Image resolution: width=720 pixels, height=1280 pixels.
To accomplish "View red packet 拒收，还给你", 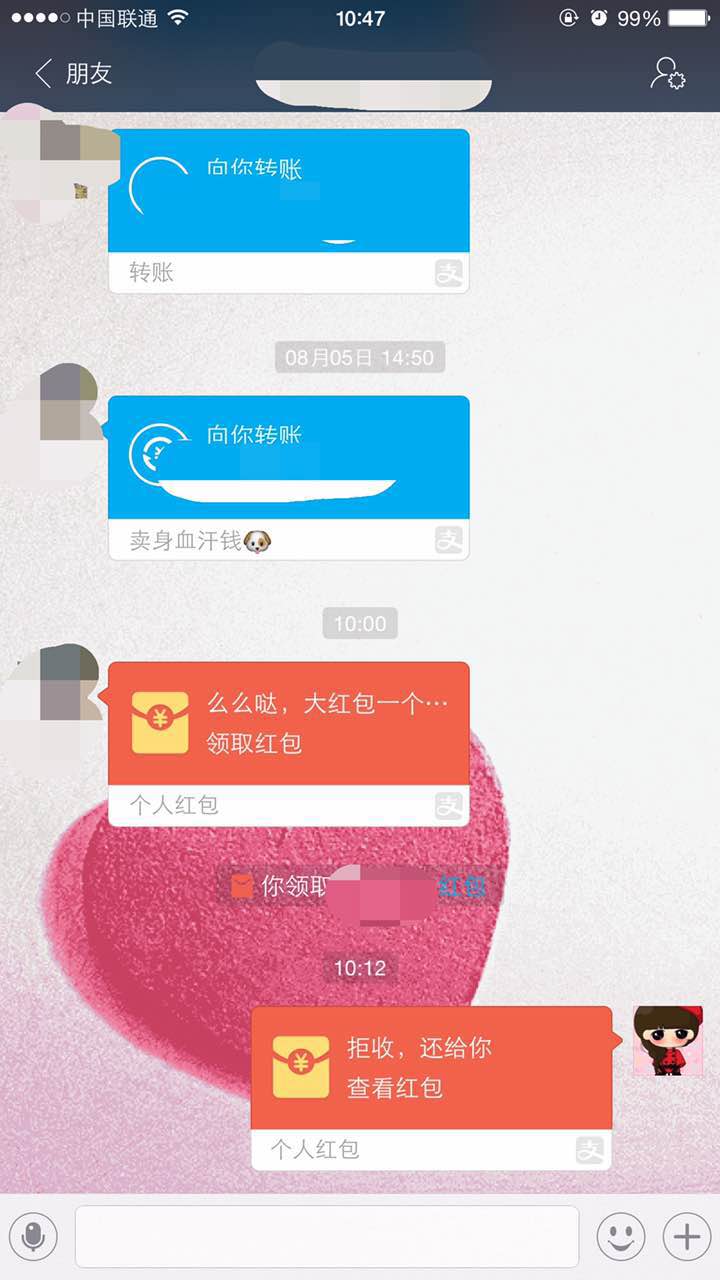I will (430, 1086).
